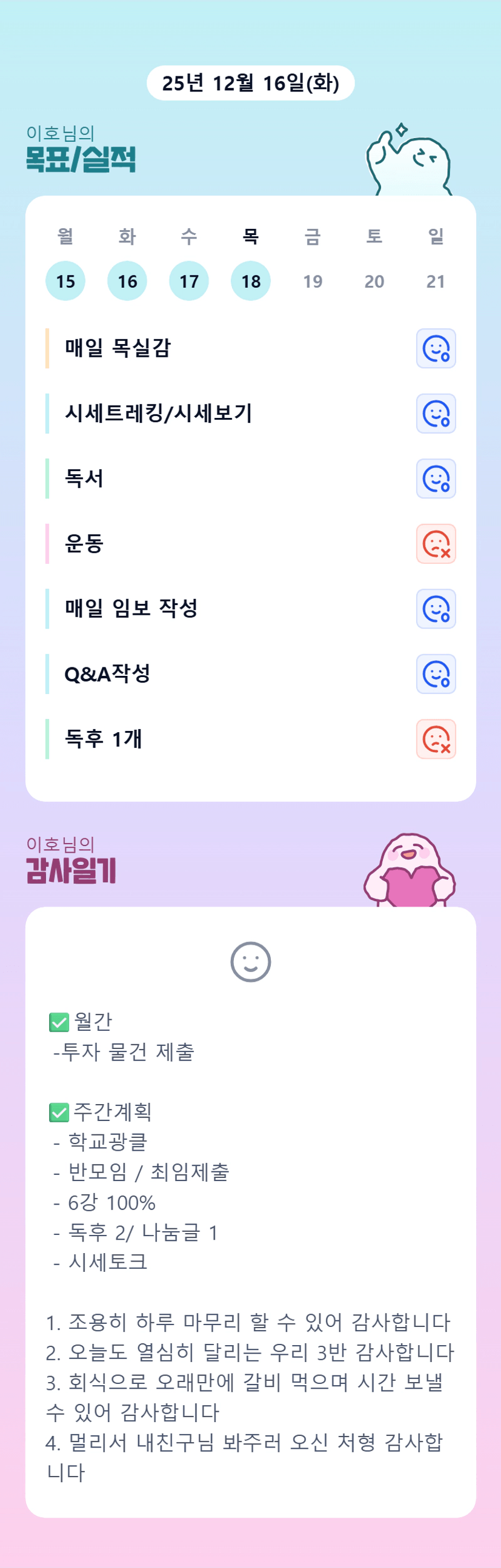Tap the status icon for 독서
This screenshot has height=1568, width=501.
(x=436, y=479)
